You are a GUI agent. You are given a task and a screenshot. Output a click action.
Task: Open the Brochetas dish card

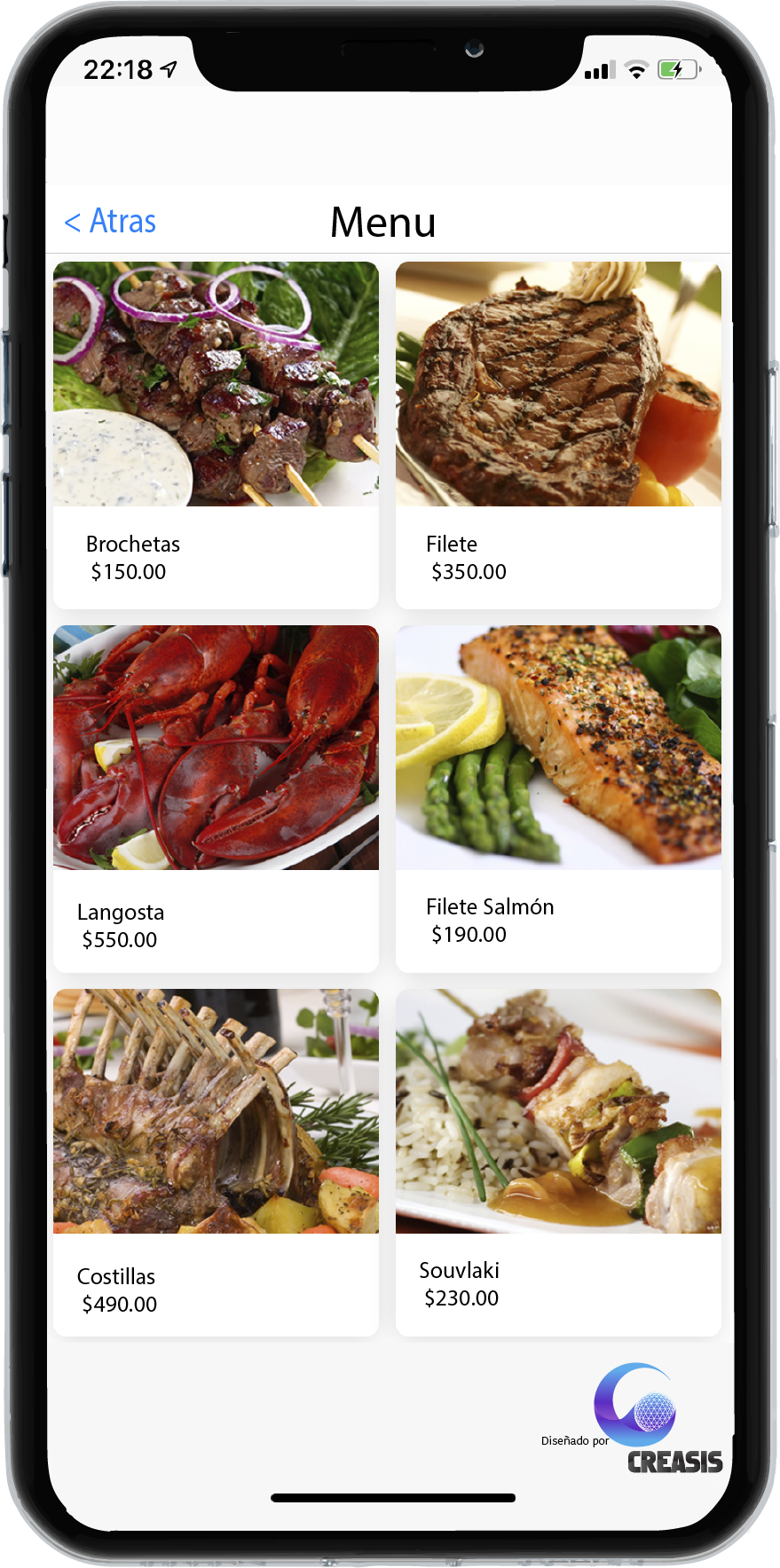coord(216,435)
